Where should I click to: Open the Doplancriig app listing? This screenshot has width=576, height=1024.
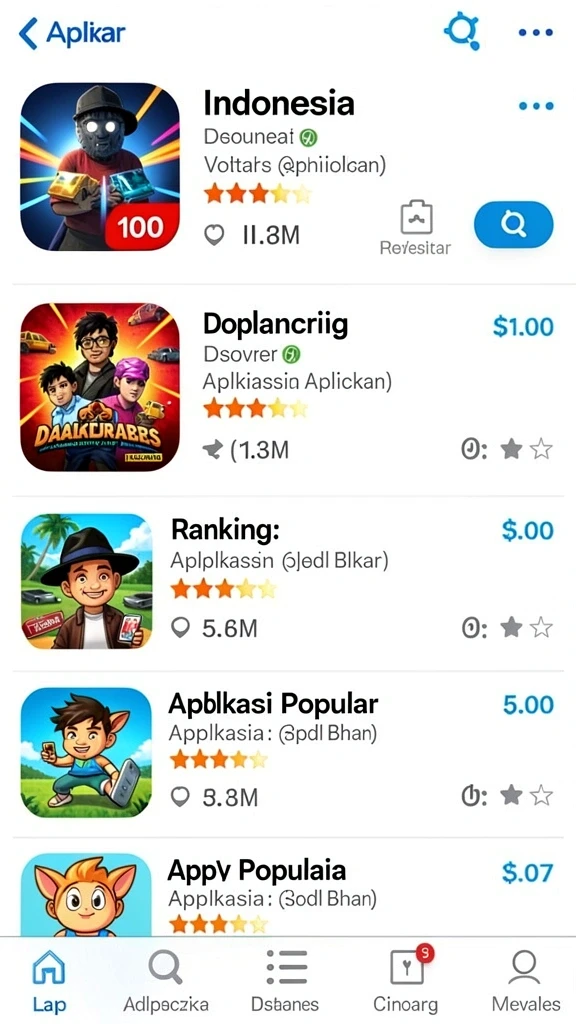click(x=288, y=389)
